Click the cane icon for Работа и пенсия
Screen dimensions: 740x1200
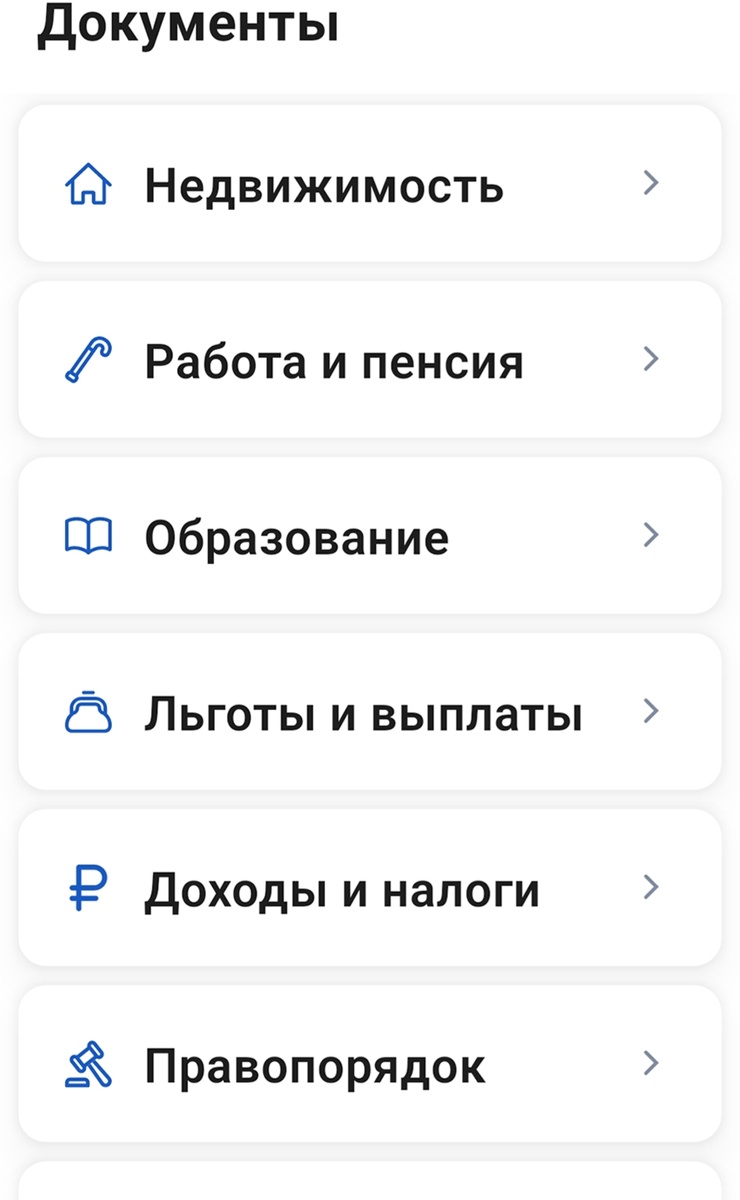[x=88, y=358]
